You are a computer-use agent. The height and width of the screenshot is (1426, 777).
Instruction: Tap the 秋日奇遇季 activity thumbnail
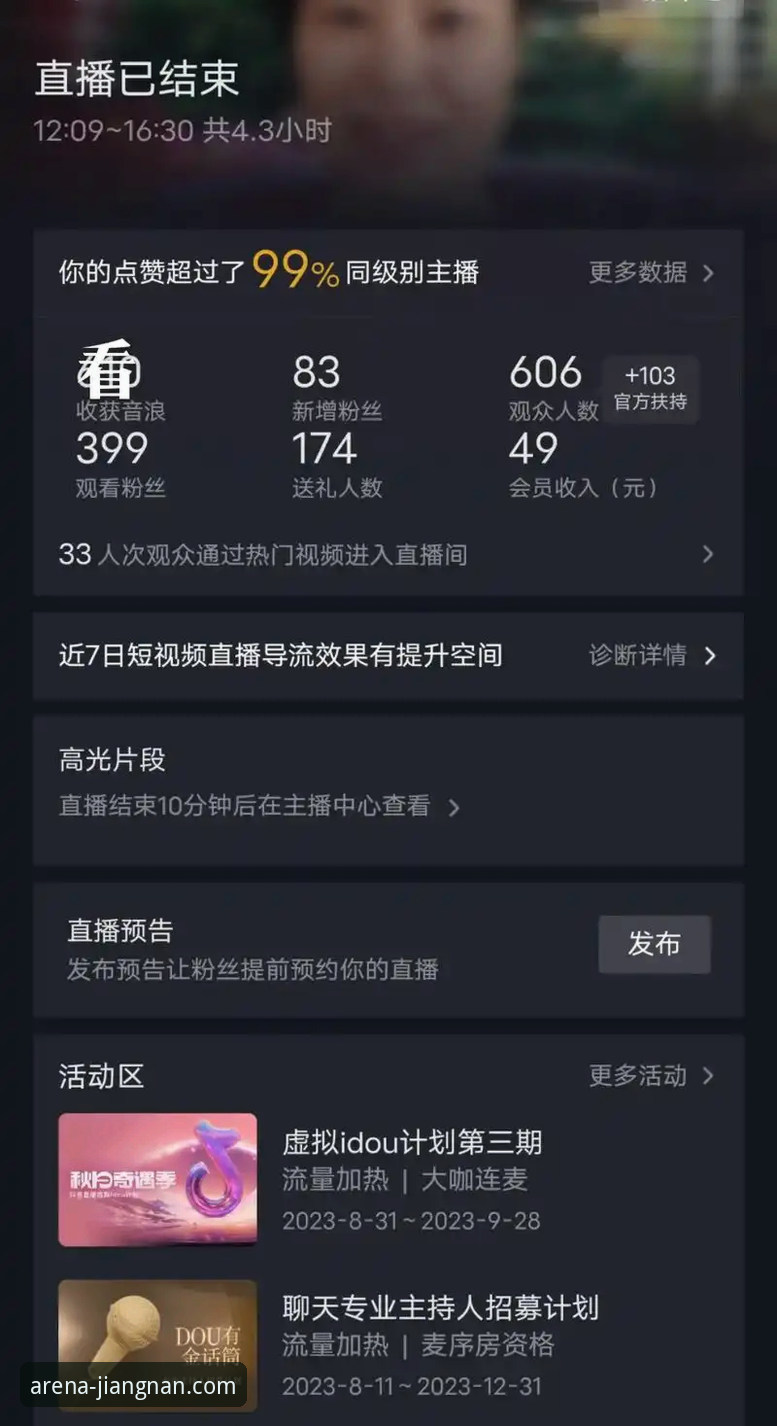157,1180
